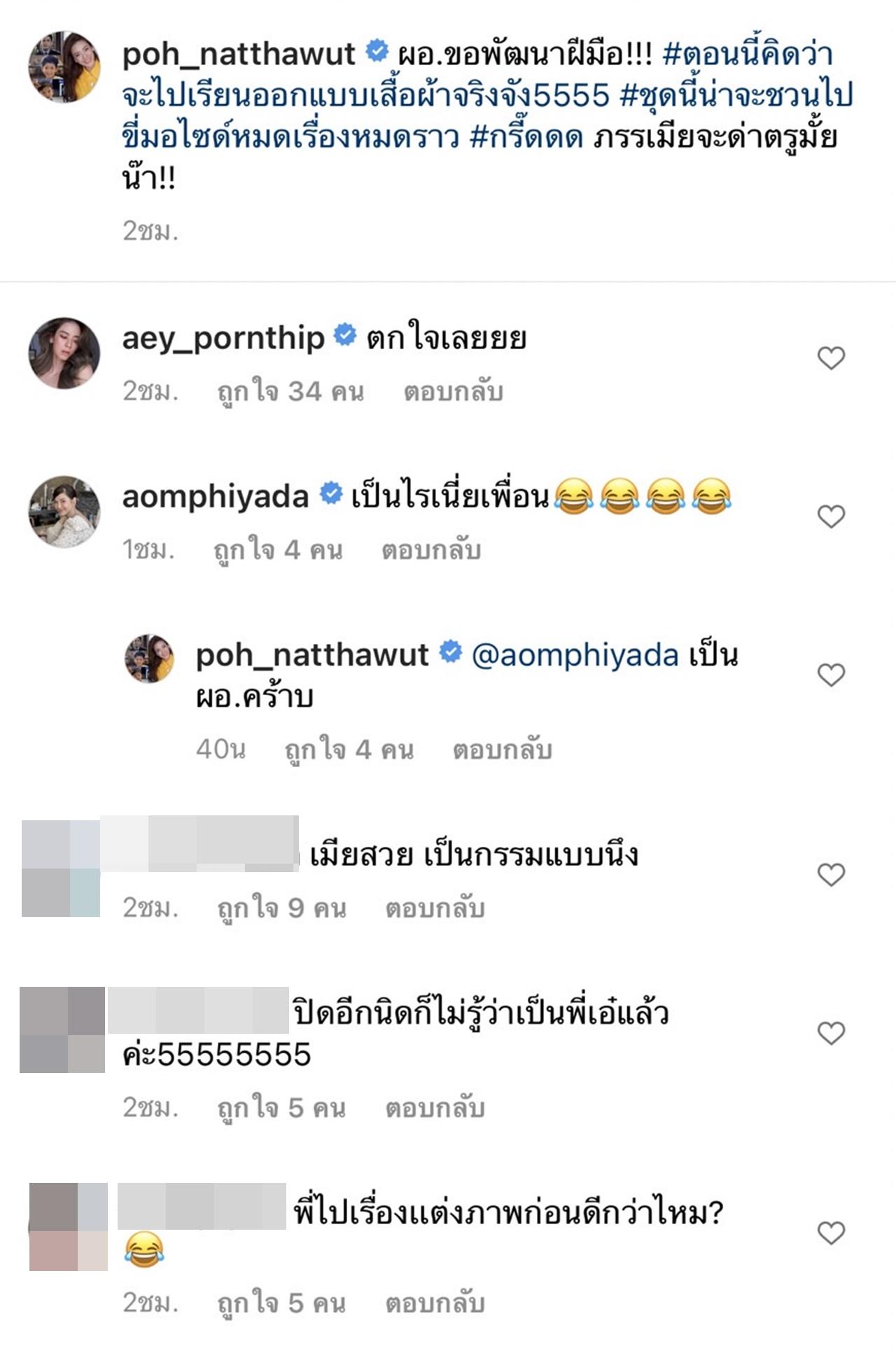The height and width of the screenshot is (1362, 896).
Task: Reply to aomphiyada's comment
Action: point(430,550)
